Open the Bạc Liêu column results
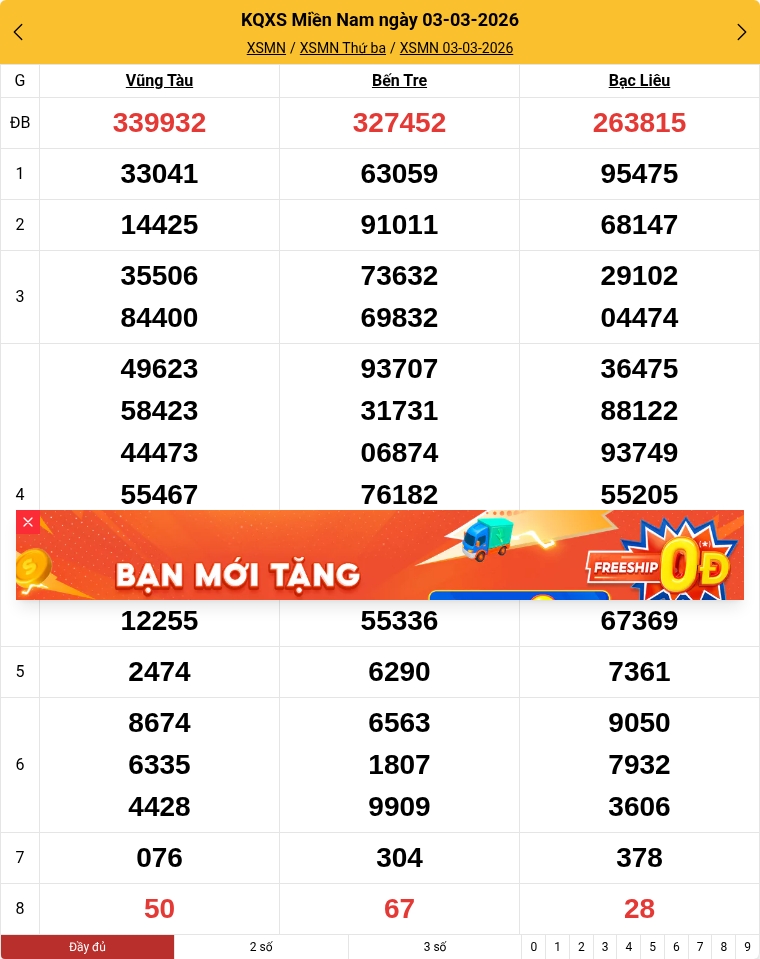 coord(639,81)
